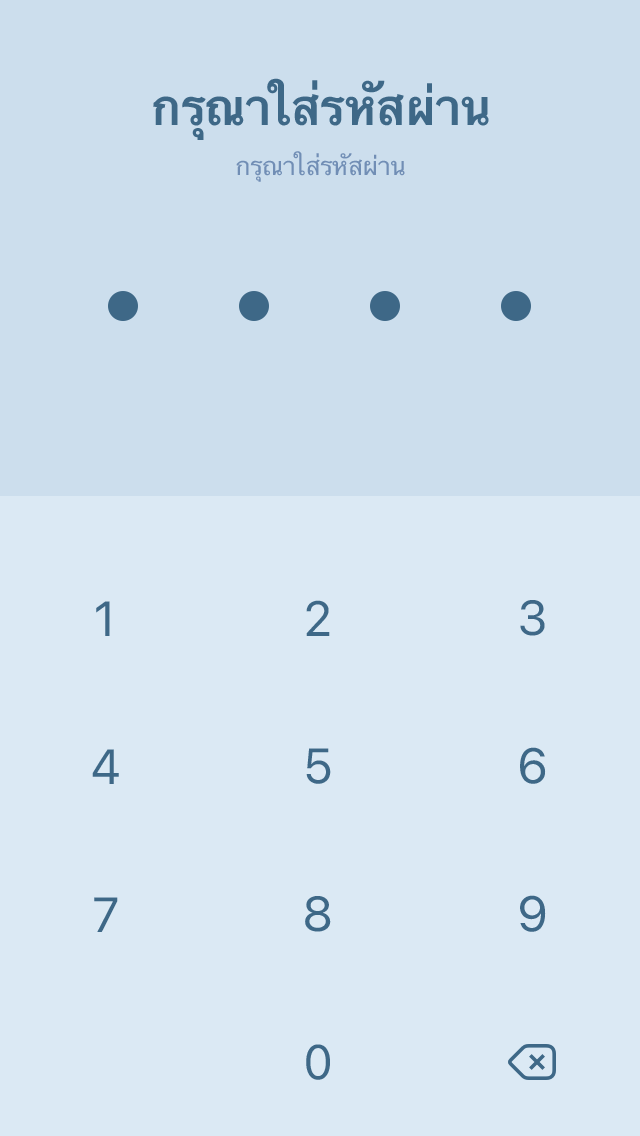Tap digit 7
The height and width of the screenshot is (1136, 640).
pyautogui.click(x=105, y=914)
